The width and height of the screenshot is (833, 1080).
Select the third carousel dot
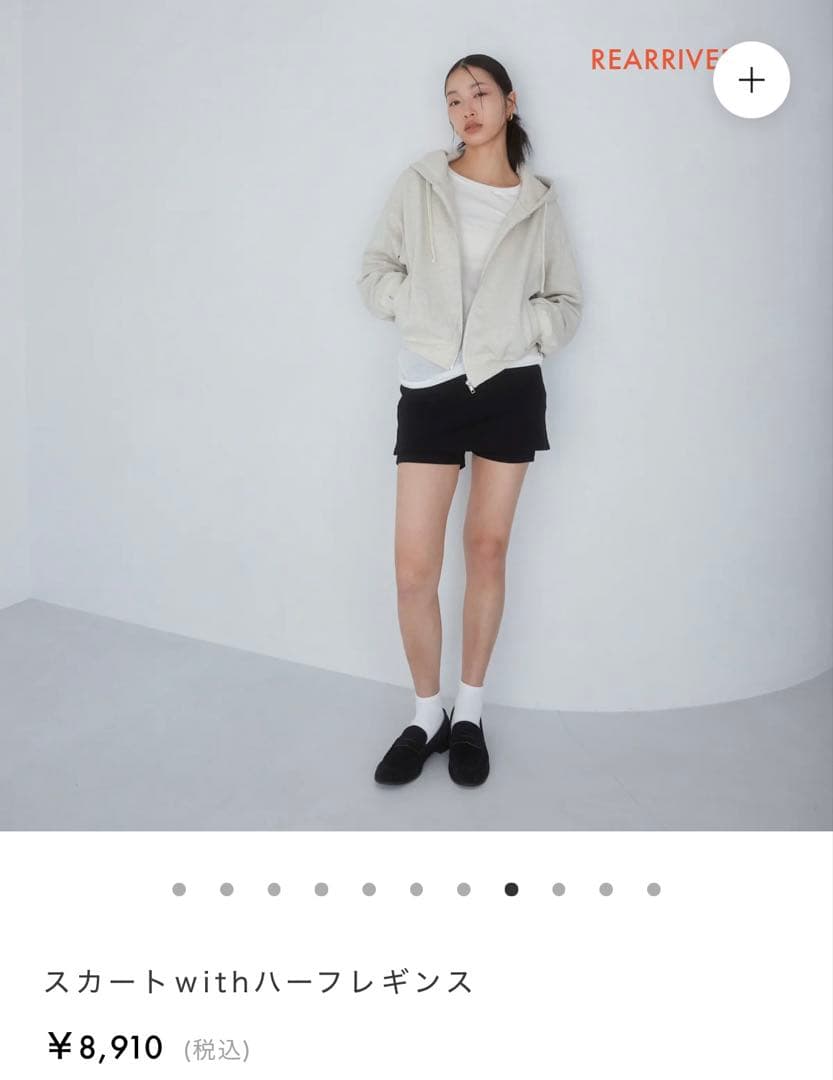pos(274,887)
